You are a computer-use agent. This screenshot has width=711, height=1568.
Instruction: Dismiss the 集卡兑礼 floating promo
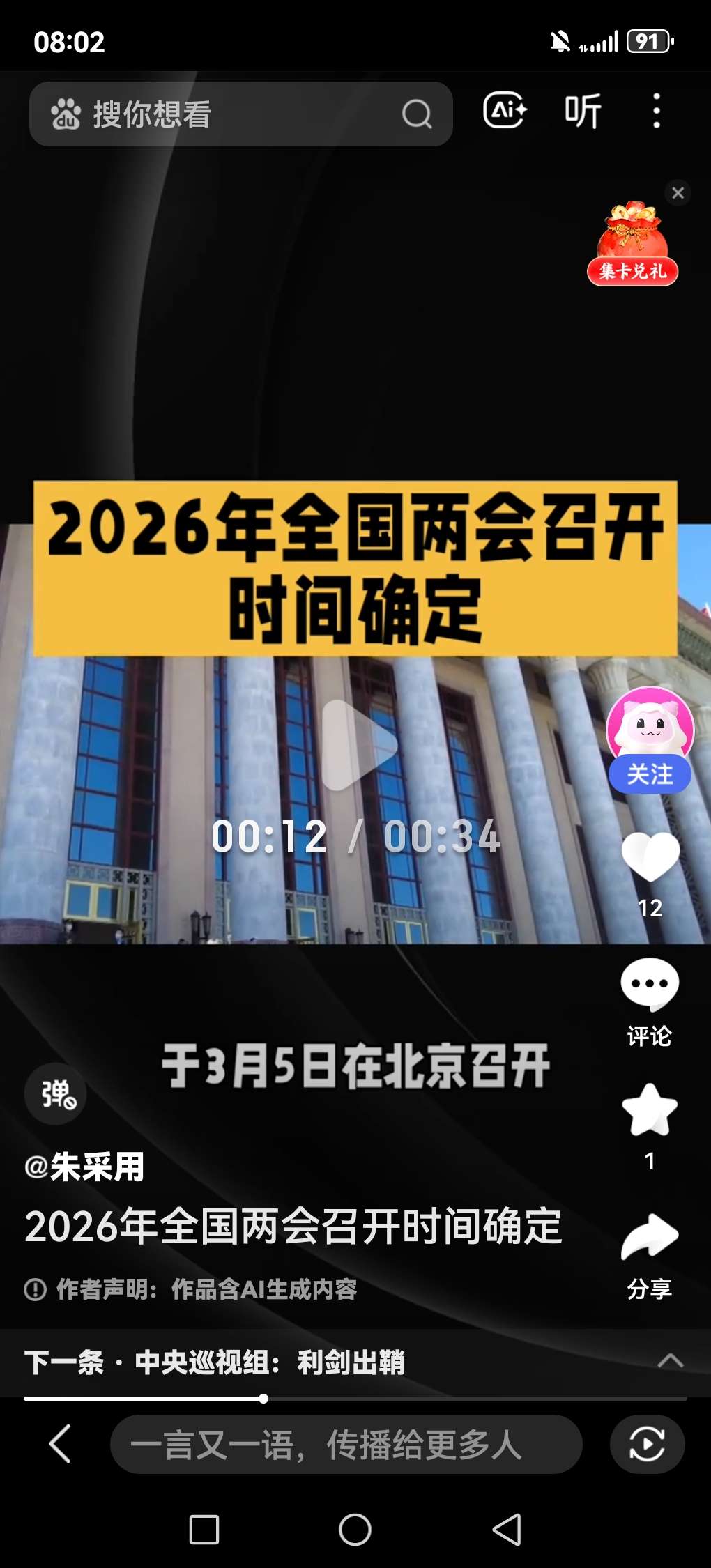(x=678, y=193)
